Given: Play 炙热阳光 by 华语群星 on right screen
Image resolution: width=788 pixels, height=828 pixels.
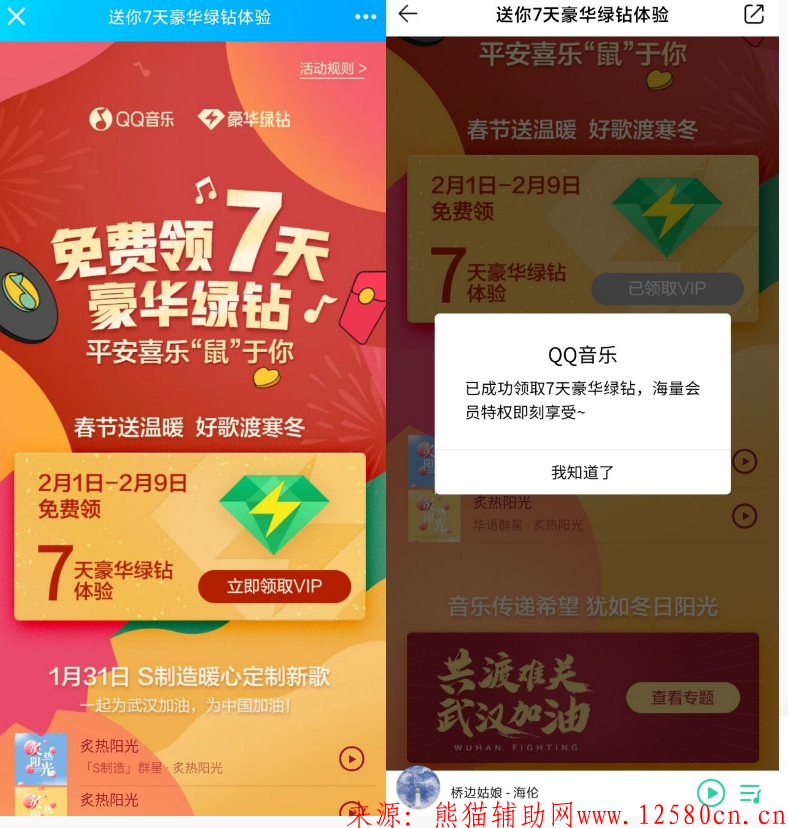Looking at the screenshot, I should click(x=744, y=516).
